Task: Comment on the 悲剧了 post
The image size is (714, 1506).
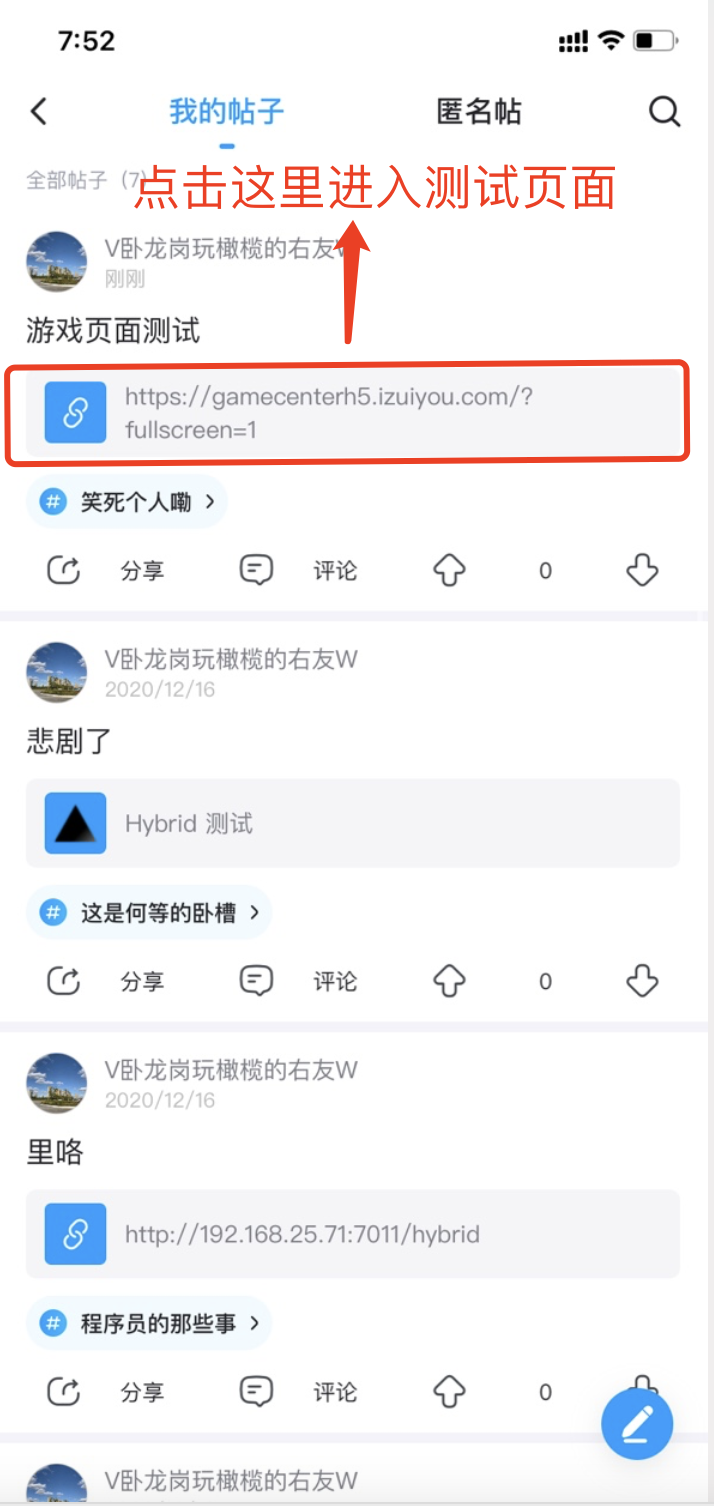Action: 298,982
